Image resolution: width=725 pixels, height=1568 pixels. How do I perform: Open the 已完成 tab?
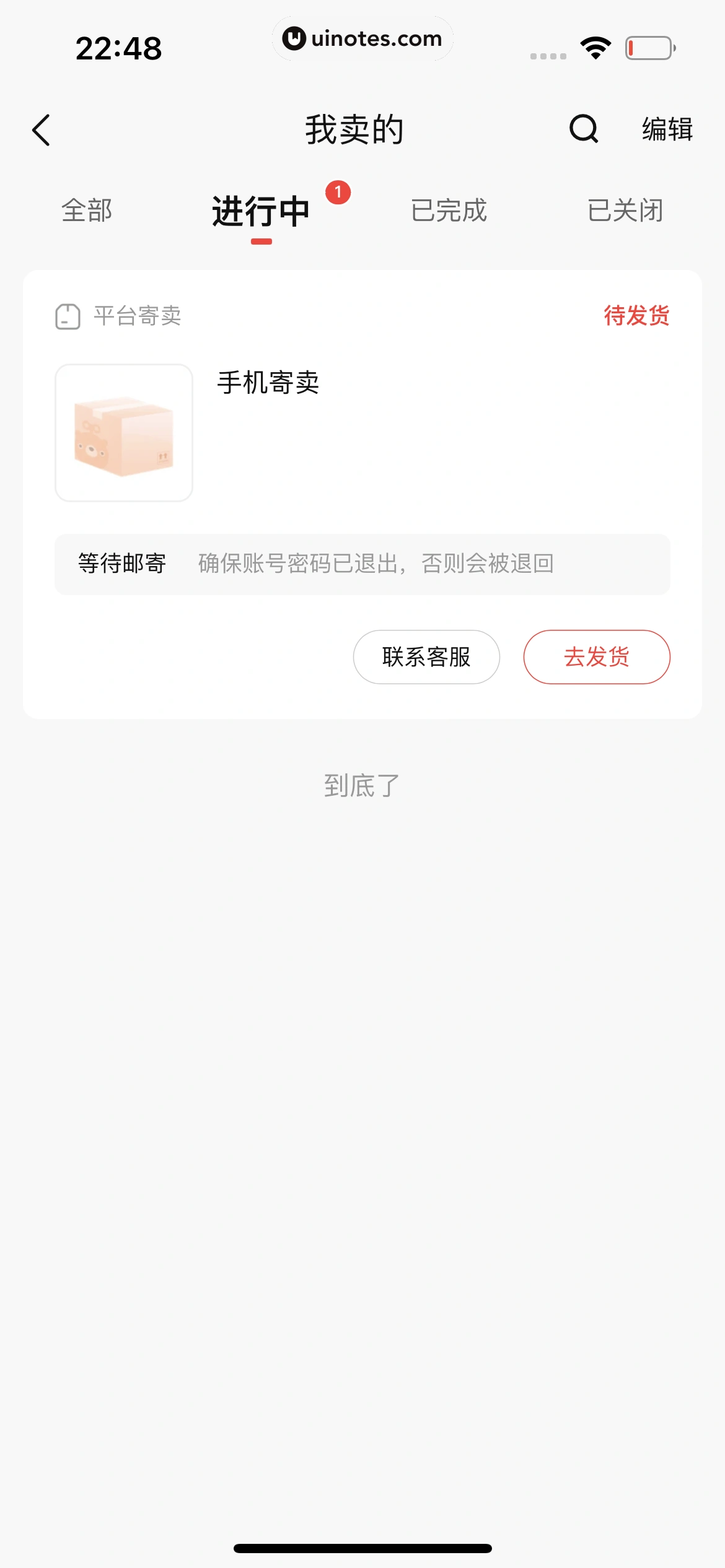pos(450,211)
